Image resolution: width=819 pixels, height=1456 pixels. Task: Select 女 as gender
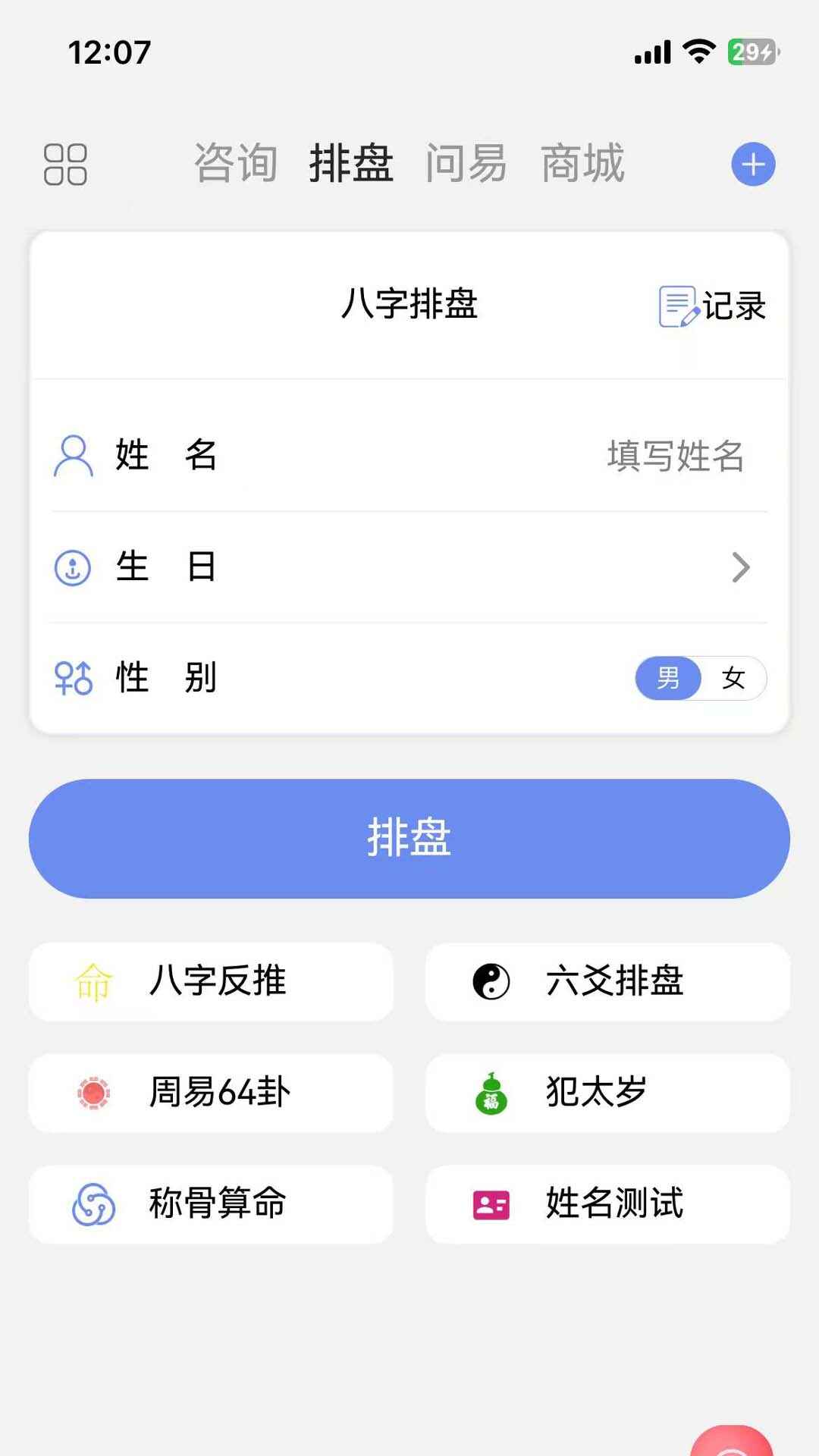[x=733, y=678]
